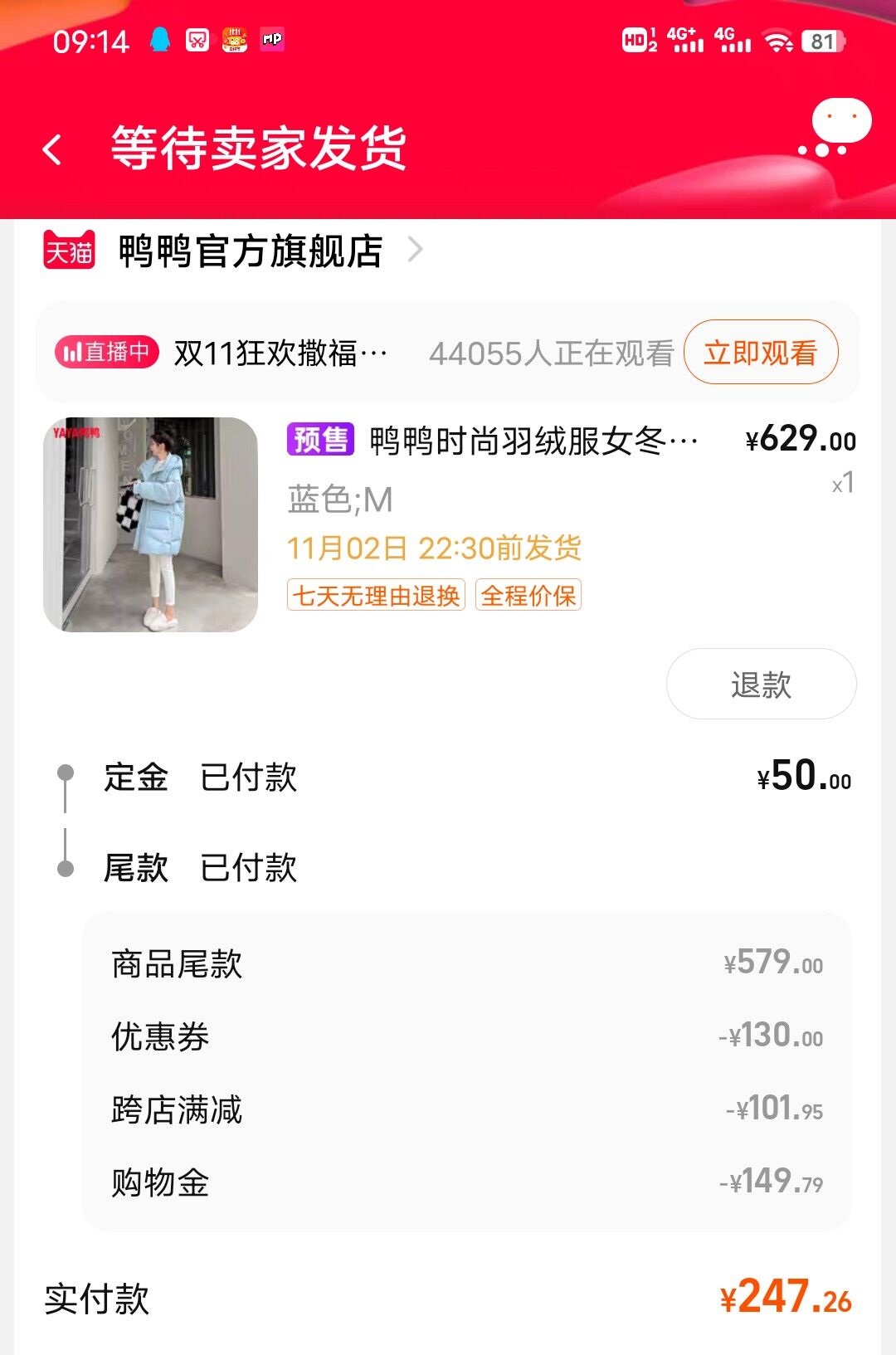Tap the 全程价保 price protection tag
This screenshot has height=1355, width=896.
tap(528, 595)
